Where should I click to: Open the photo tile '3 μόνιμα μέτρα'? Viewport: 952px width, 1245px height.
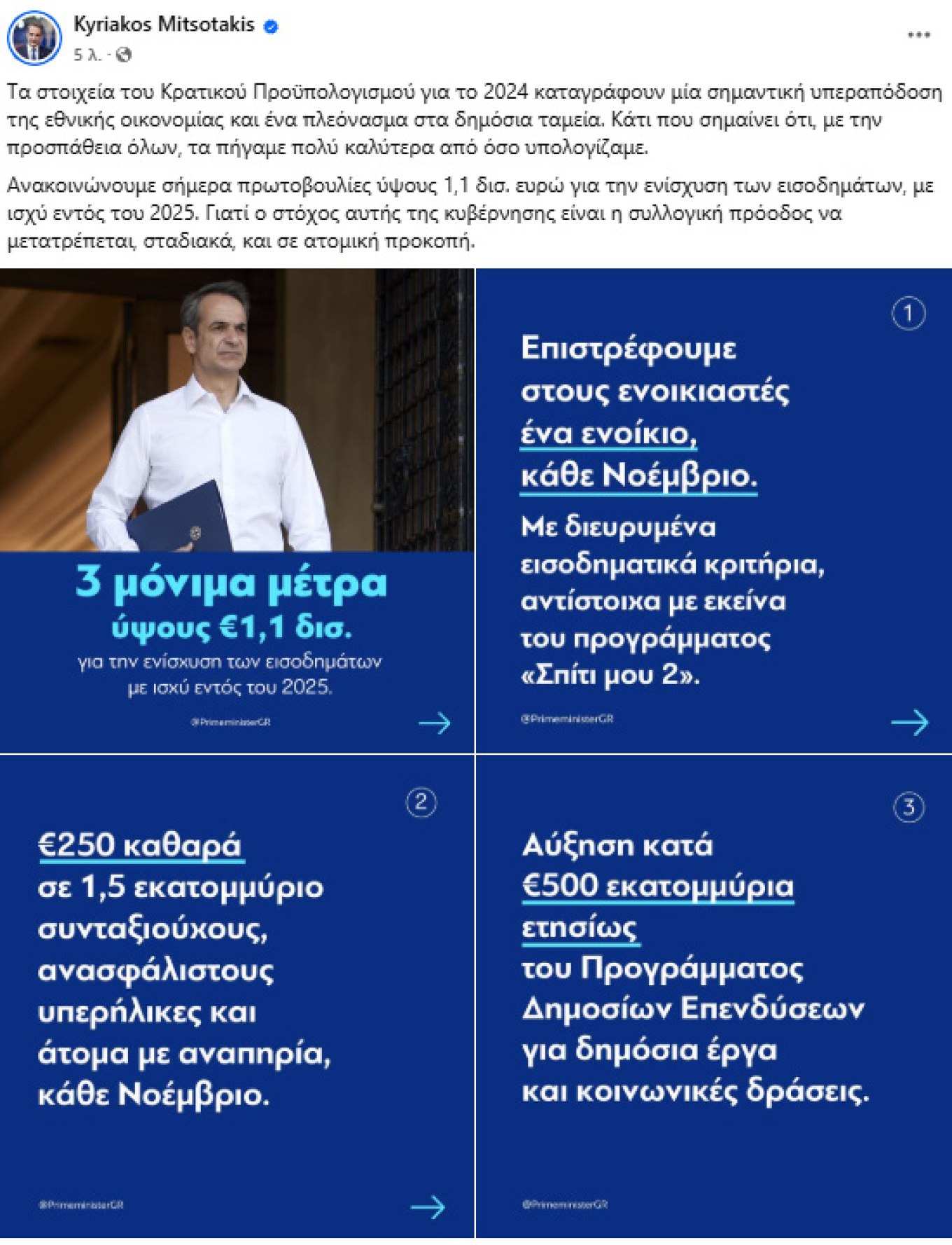click(237, 510)
